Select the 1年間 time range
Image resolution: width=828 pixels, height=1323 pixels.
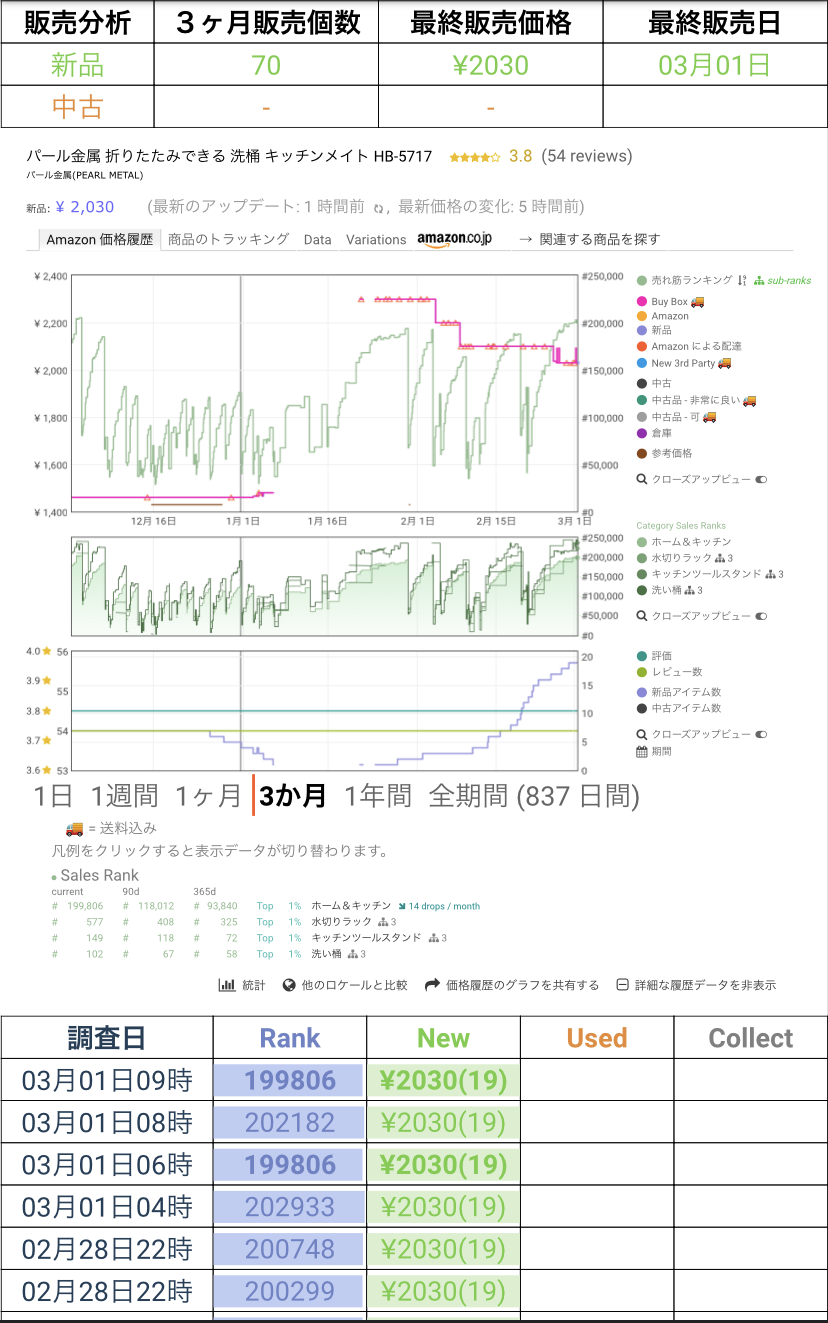377,796
